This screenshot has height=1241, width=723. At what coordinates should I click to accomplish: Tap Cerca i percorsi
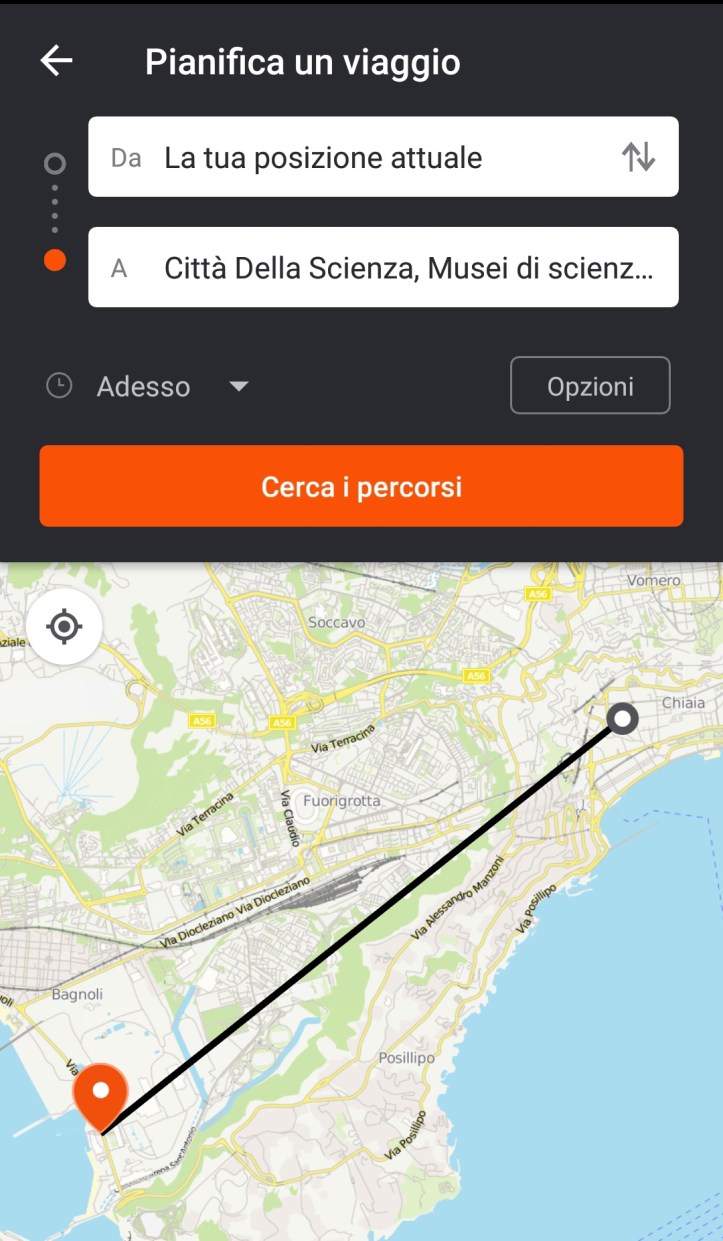point(361,487)
